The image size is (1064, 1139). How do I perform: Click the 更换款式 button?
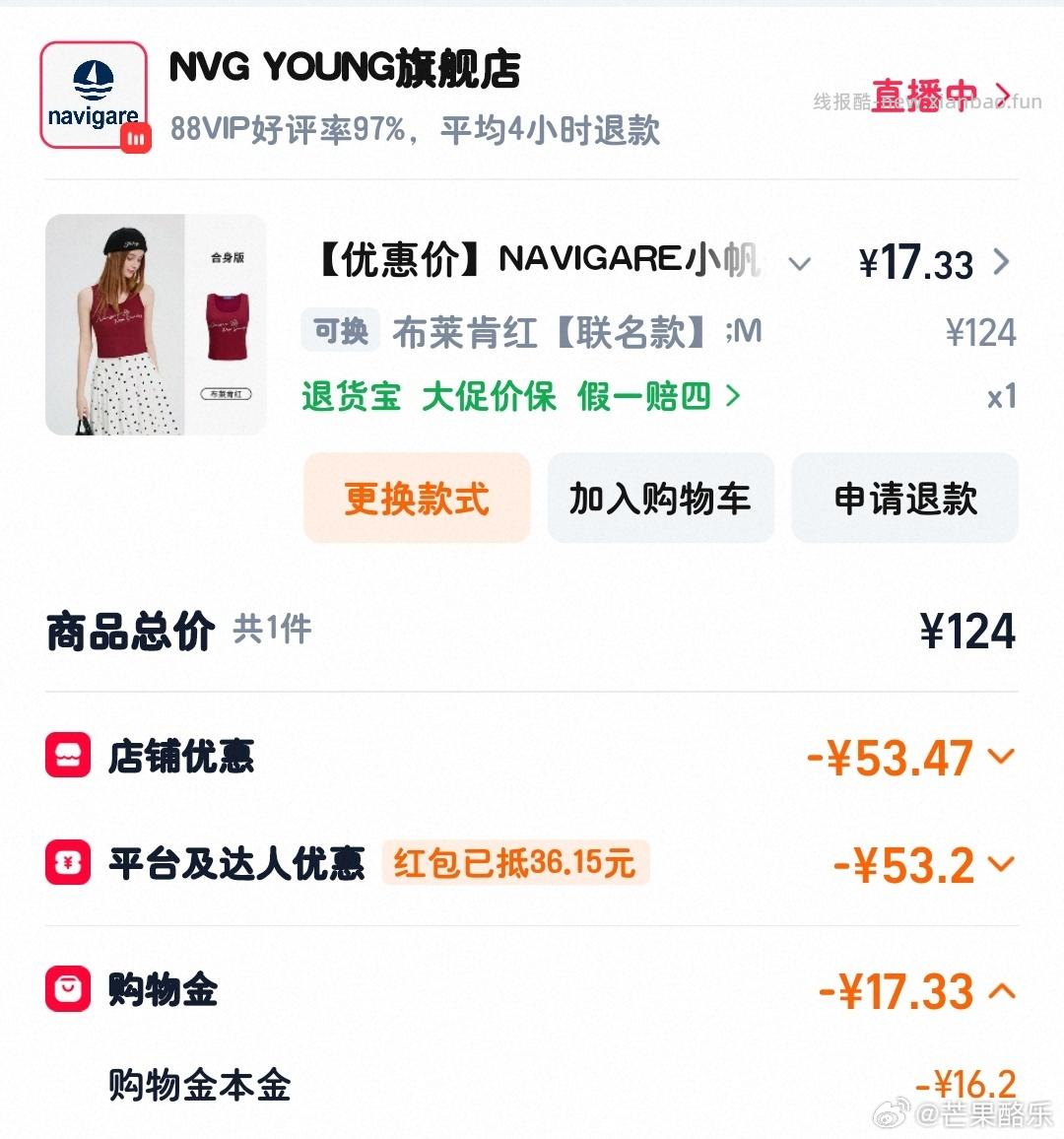(417, 499)
